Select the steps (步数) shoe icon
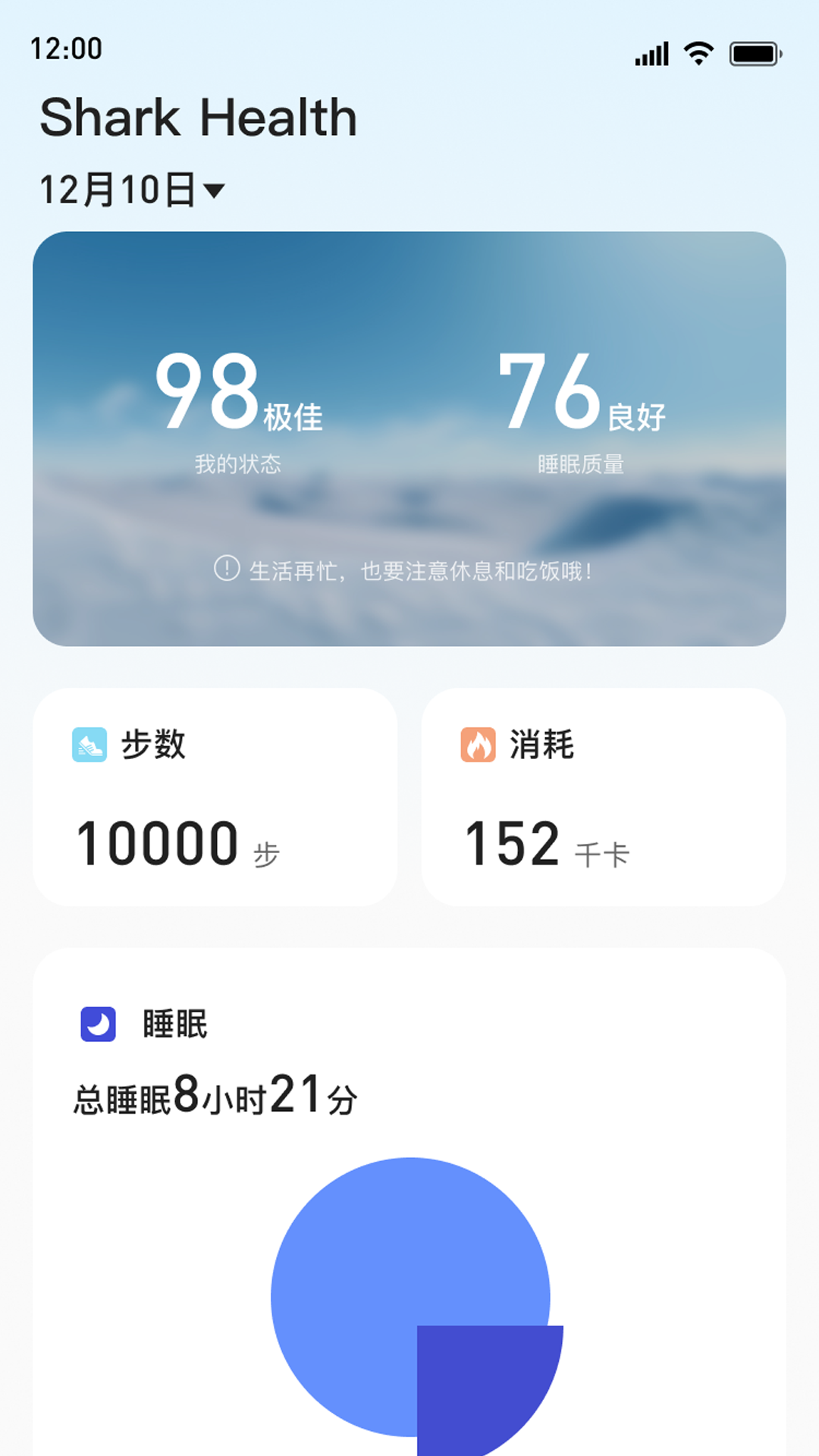Viewport: 819px width, 1456px height. click(x=89, y=747)
